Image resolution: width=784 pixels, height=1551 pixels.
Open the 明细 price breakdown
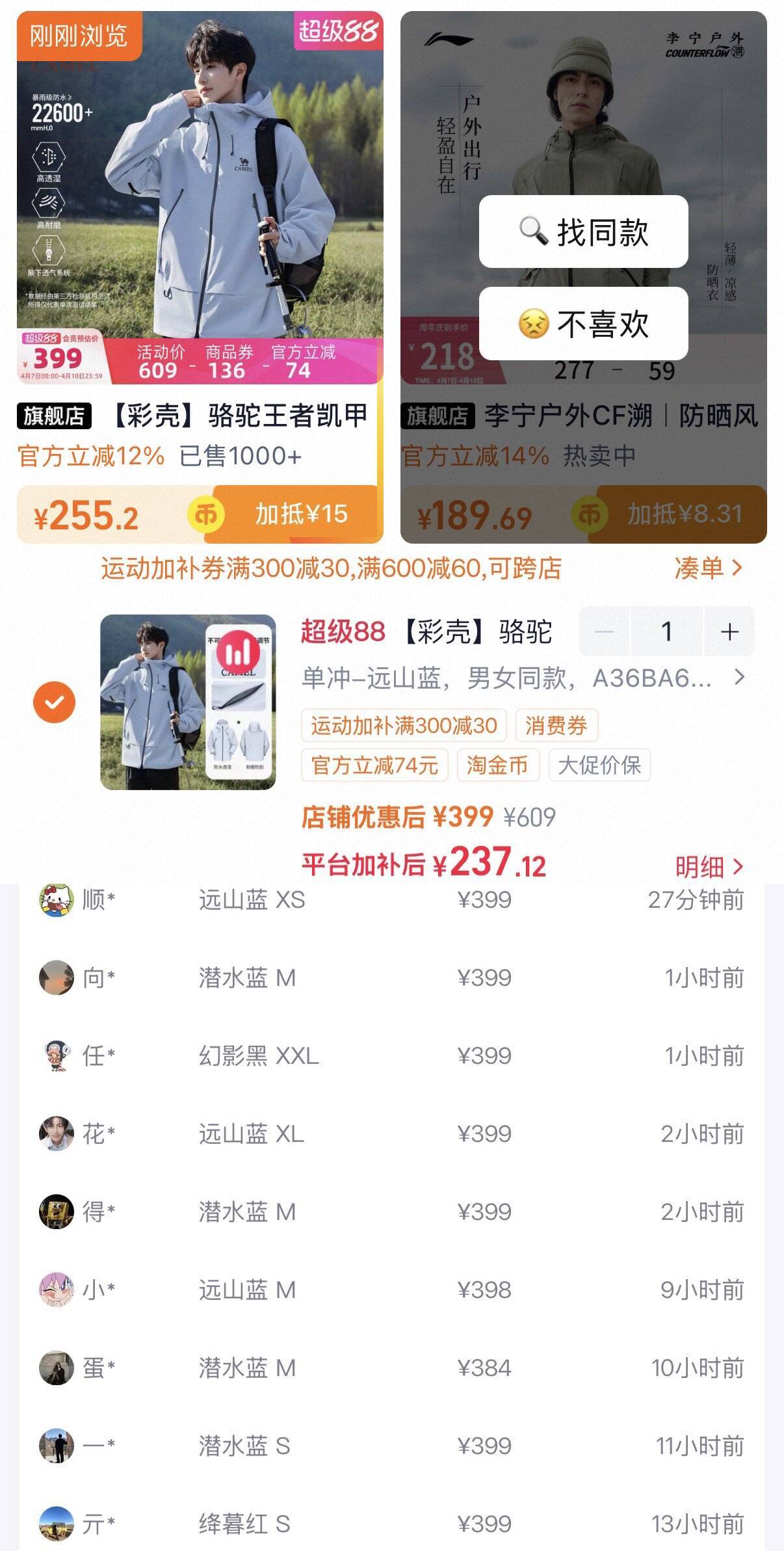pyautogui.click(x=708, y=866)
